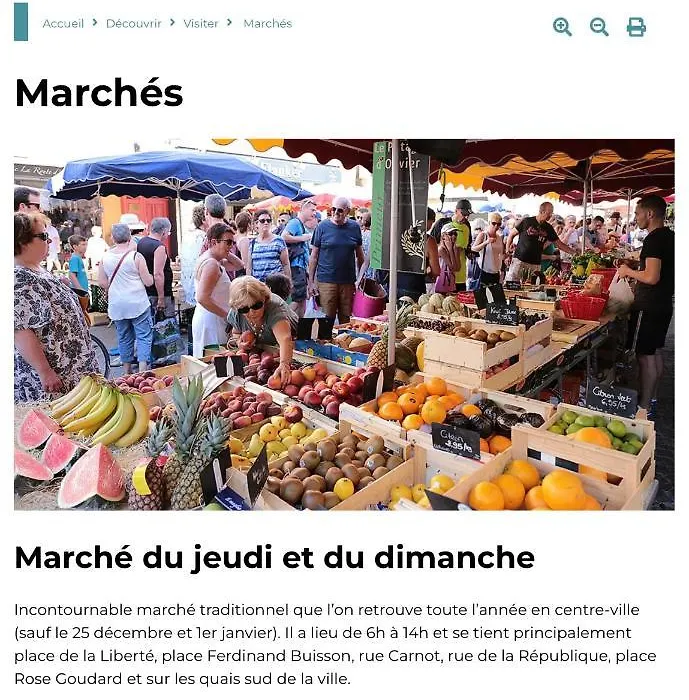Go to the Accueil breadcrumb link
Viewport: 689px width, 700px height.
pos(63,23)
